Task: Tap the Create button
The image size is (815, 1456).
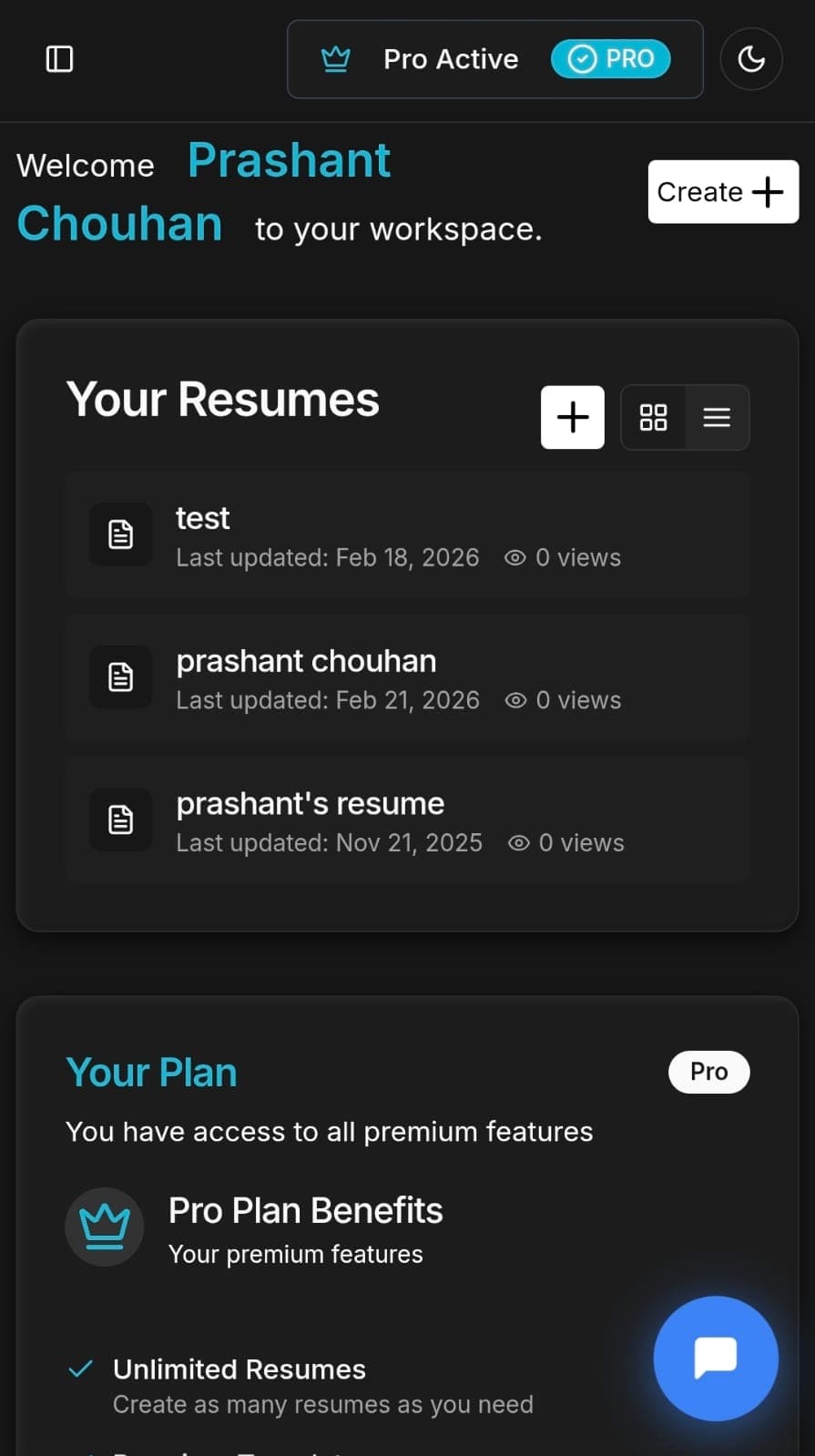Action: click(722, 192)
